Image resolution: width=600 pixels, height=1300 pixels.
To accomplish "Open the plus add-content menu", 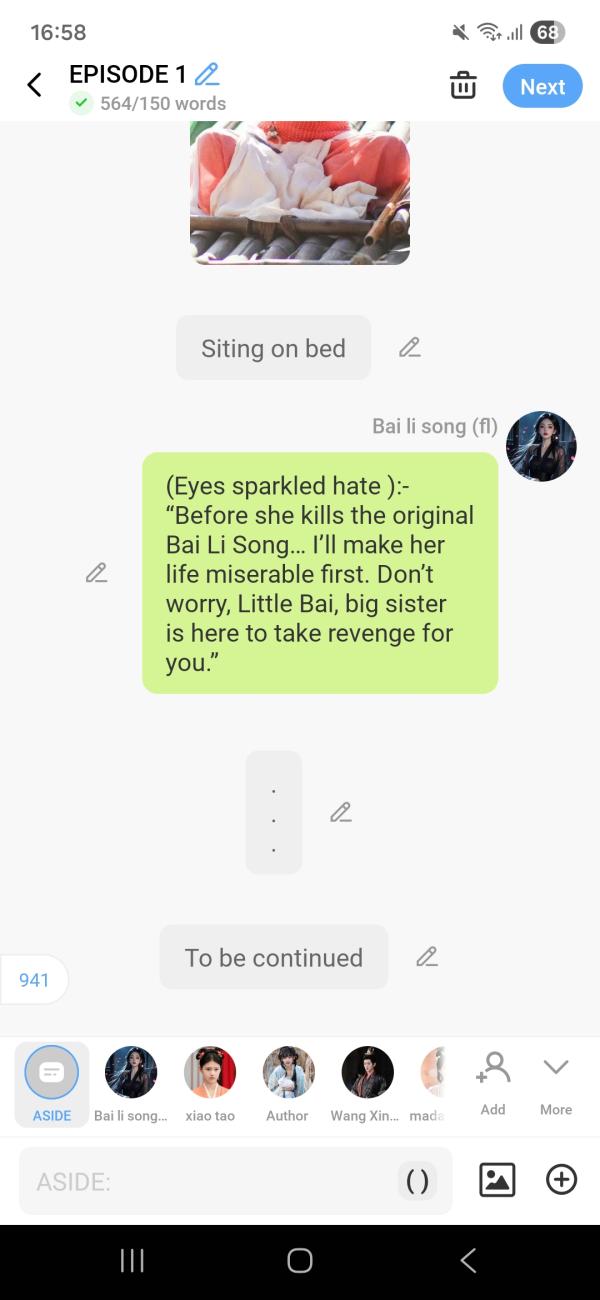I will (x=561, y=1180).
